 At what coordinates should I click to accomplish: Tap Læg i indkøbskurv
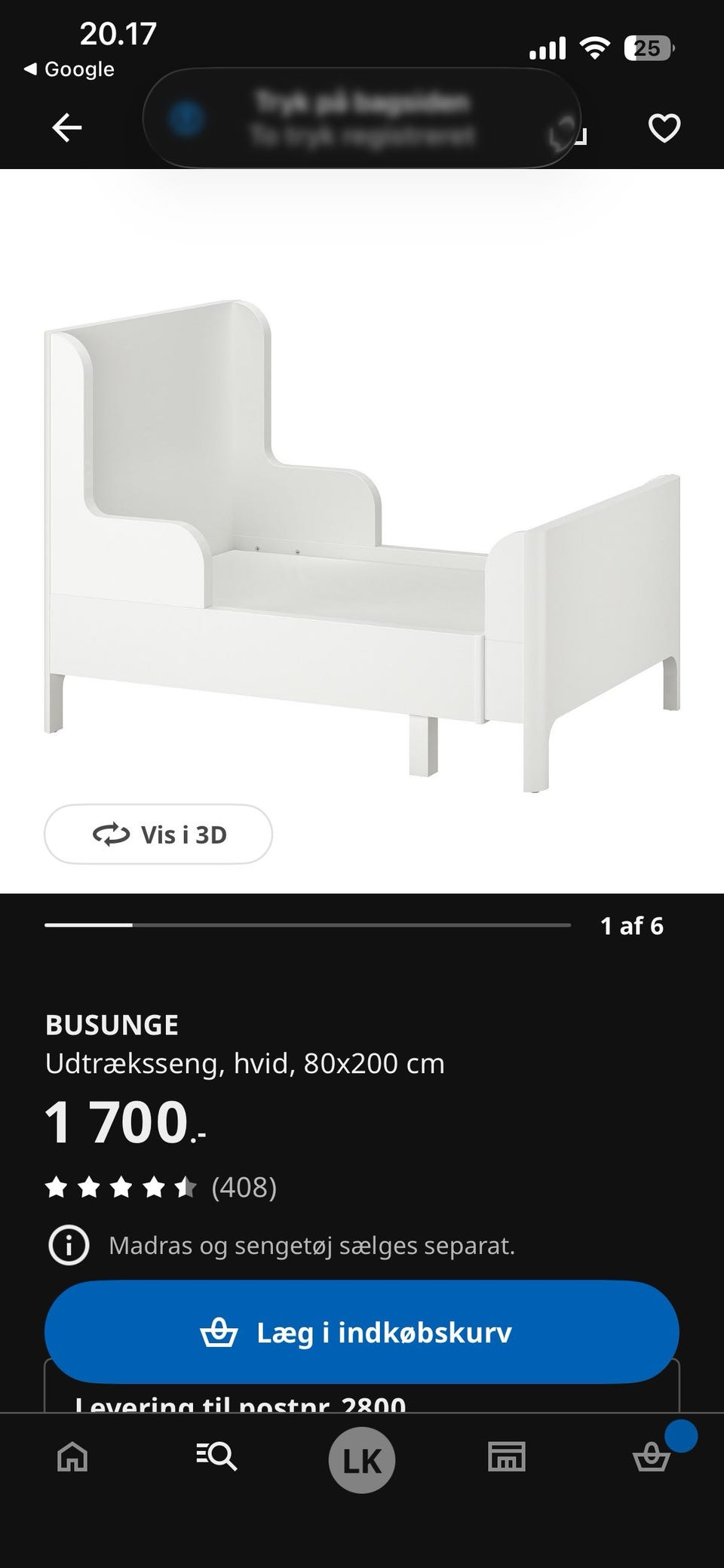362,1331
